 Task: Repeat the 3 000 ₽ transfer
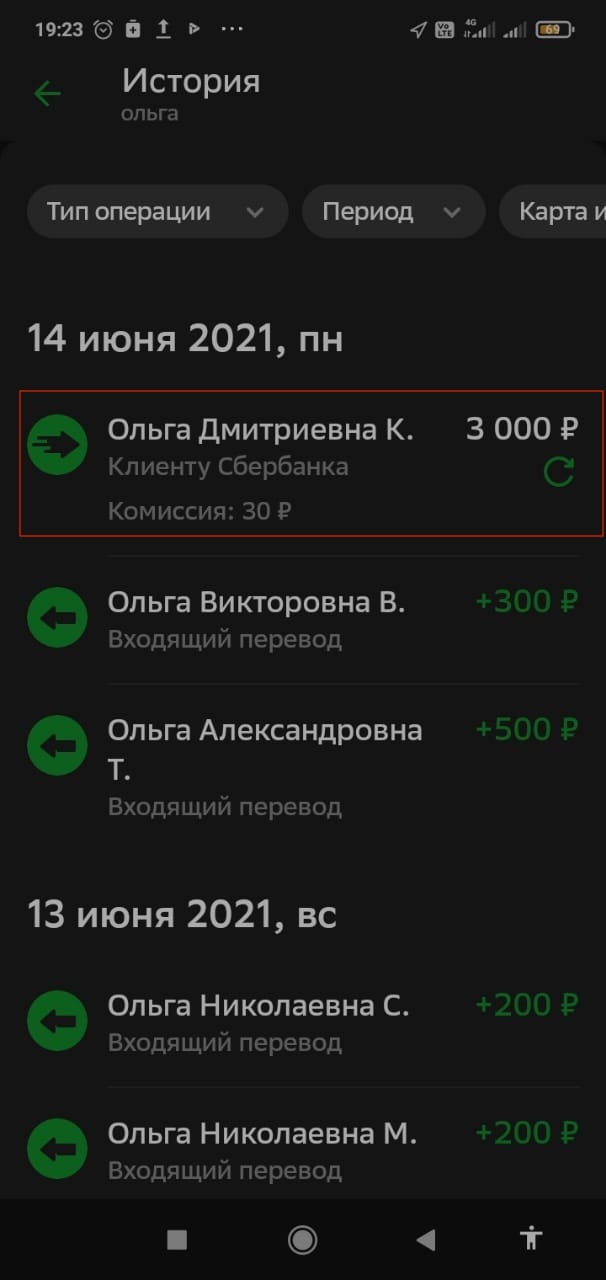[x=558, y=472]
